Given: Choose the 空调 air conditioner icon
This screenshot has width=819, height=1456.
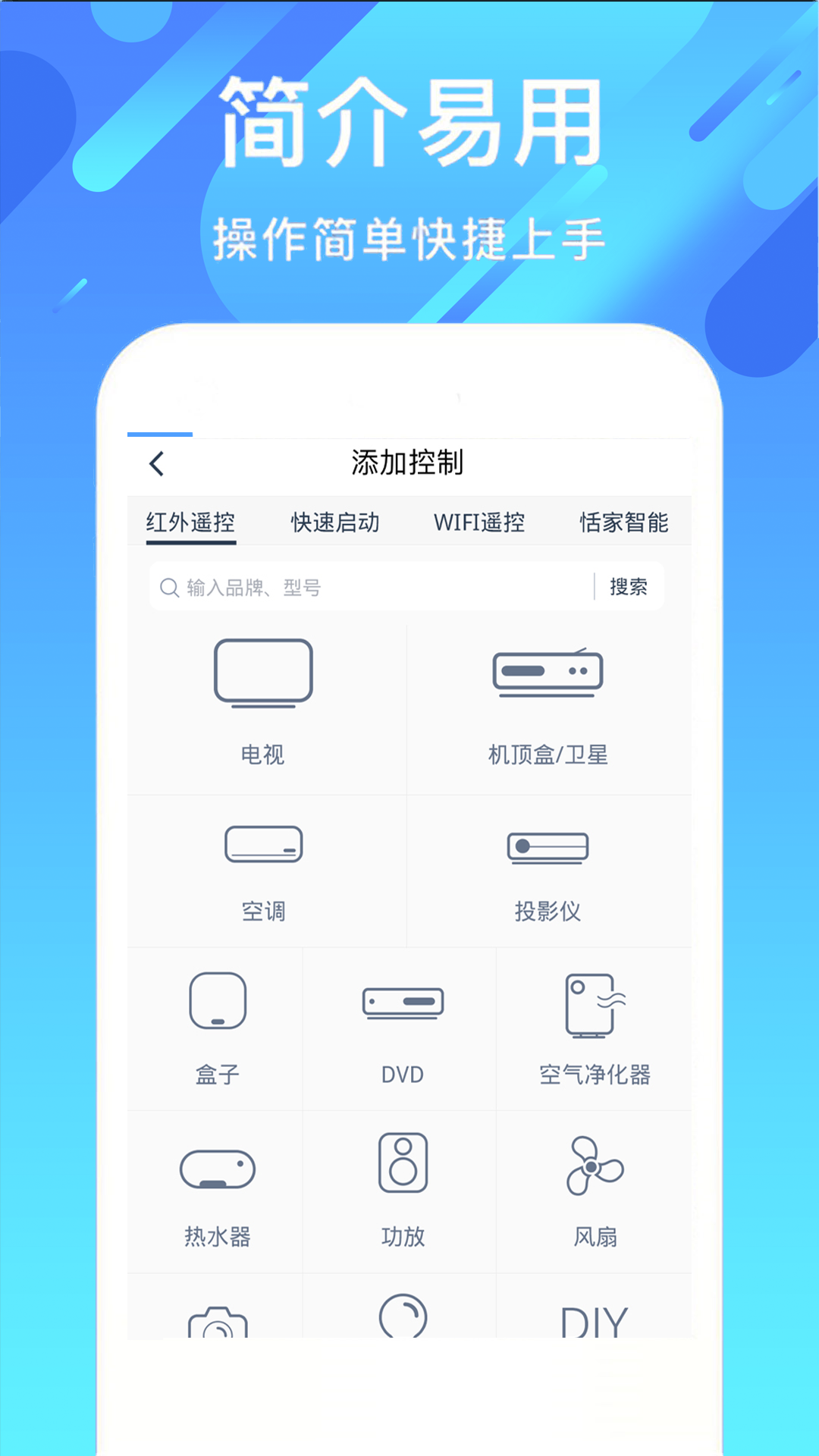Looking at the screenshot, I should (x=264, y=843).
